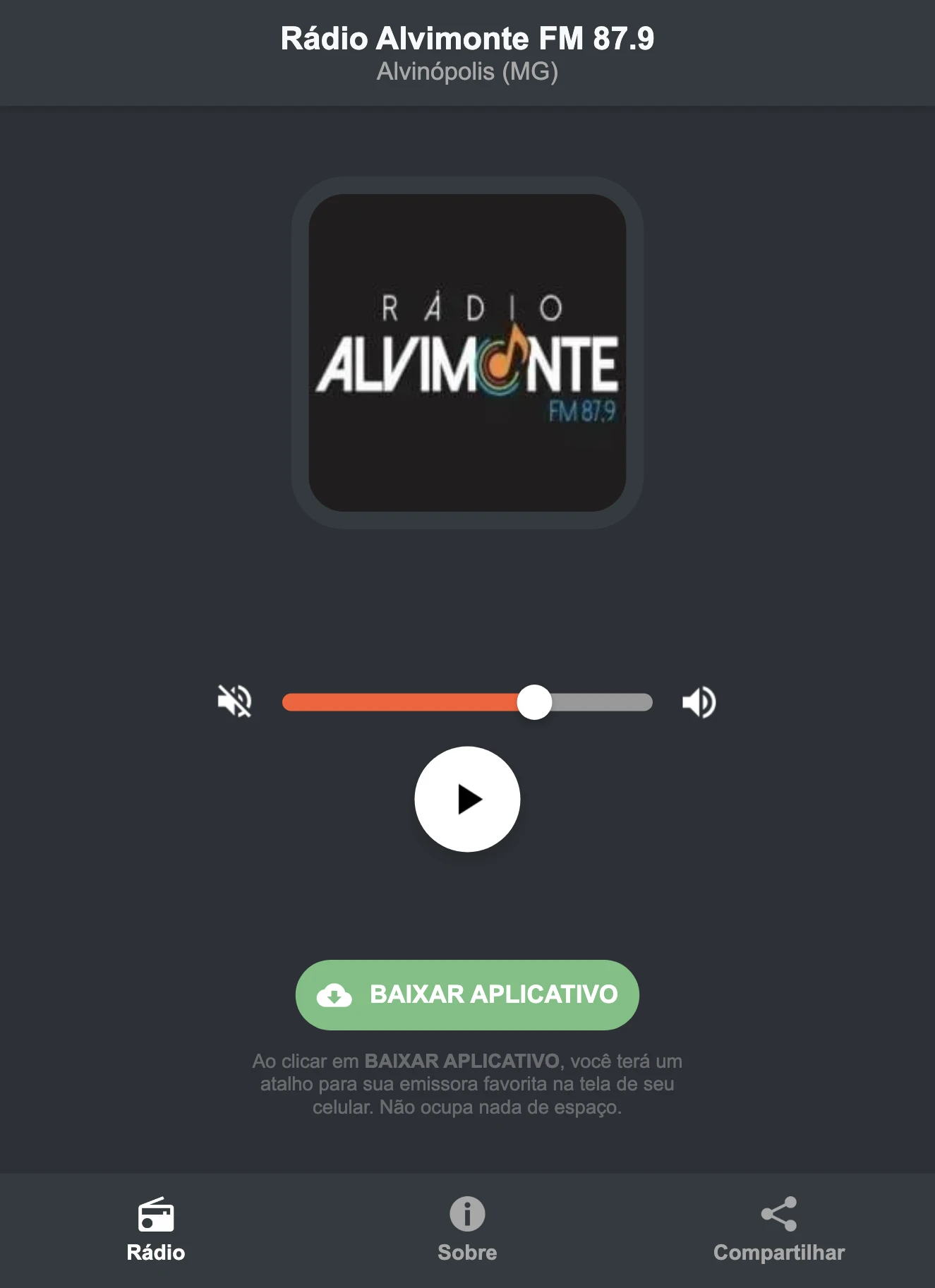Click the white play triangle icon
Image resolution: width=935 pixels, height=1288 pixels.
click(471, 799)
